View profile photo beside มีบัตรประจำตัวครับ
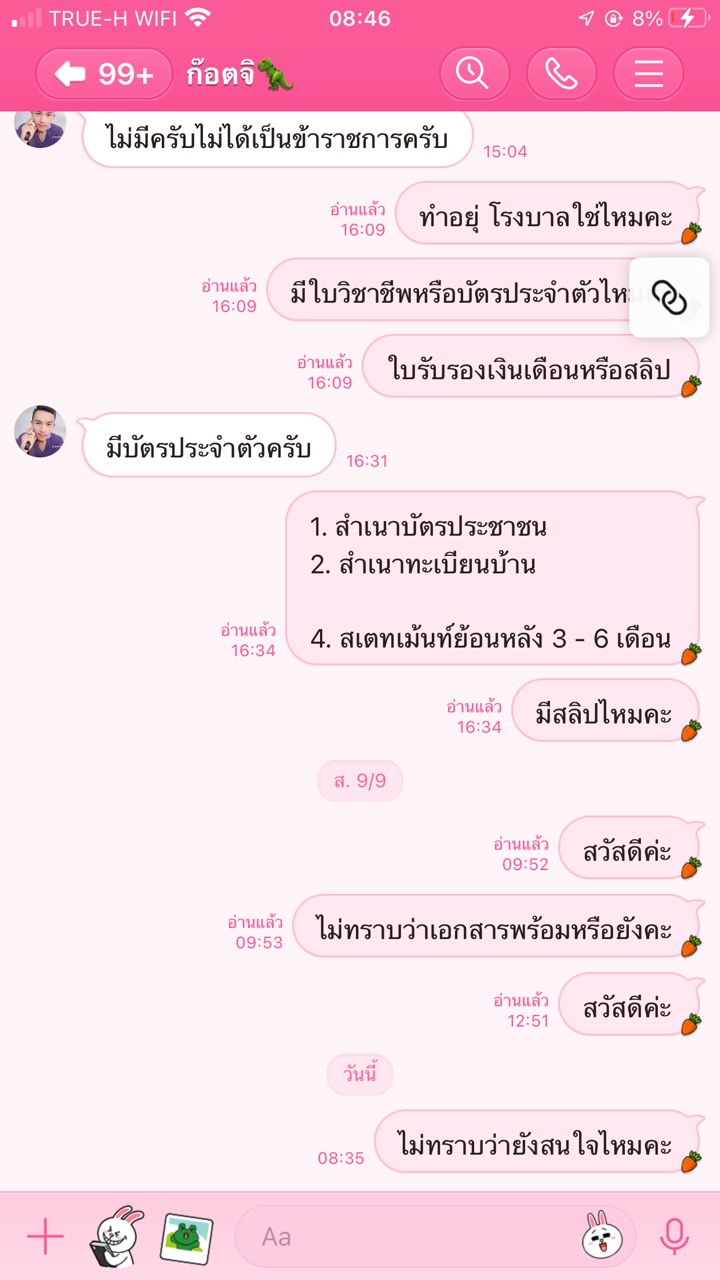 tap(40, 432)
